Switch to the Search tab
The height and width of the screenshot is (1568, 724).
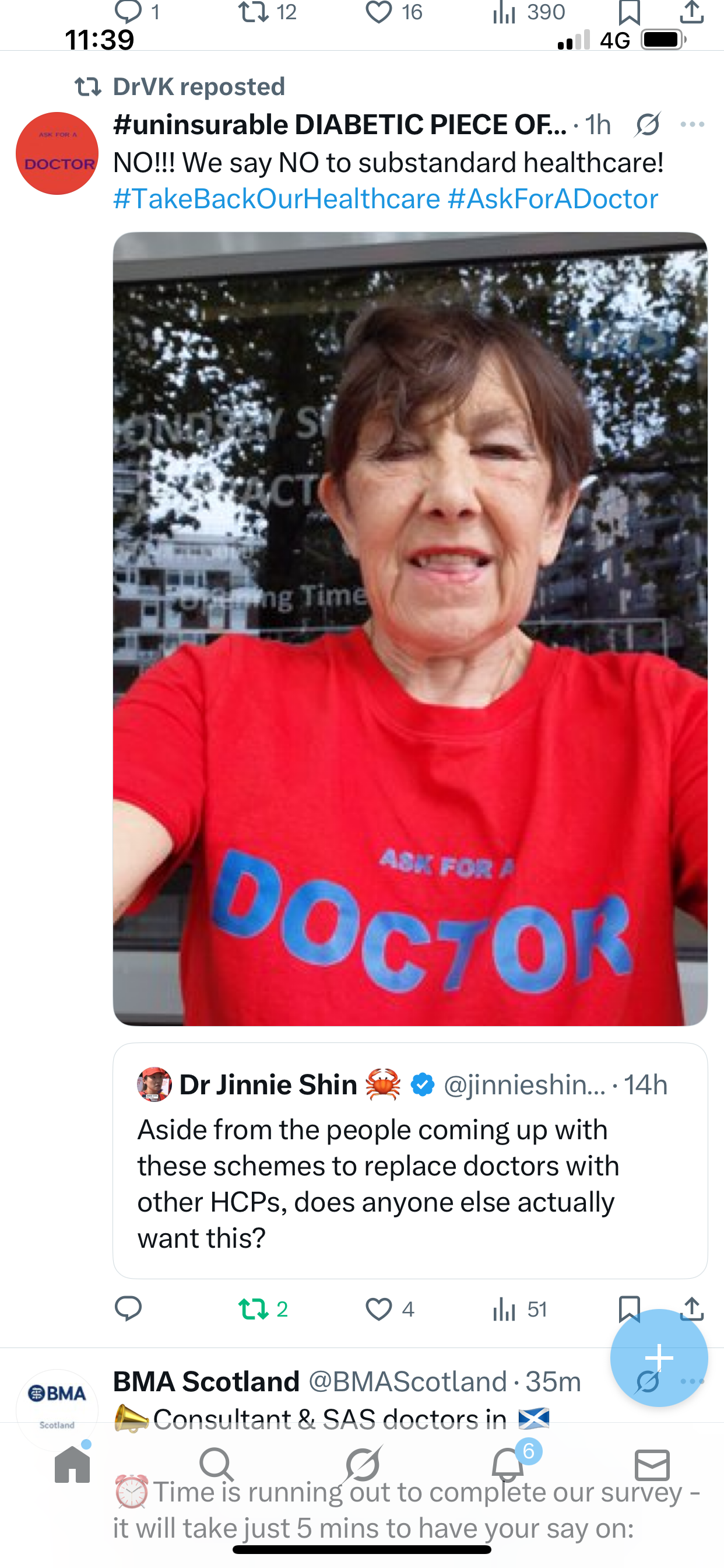(x=217, y=1465)
